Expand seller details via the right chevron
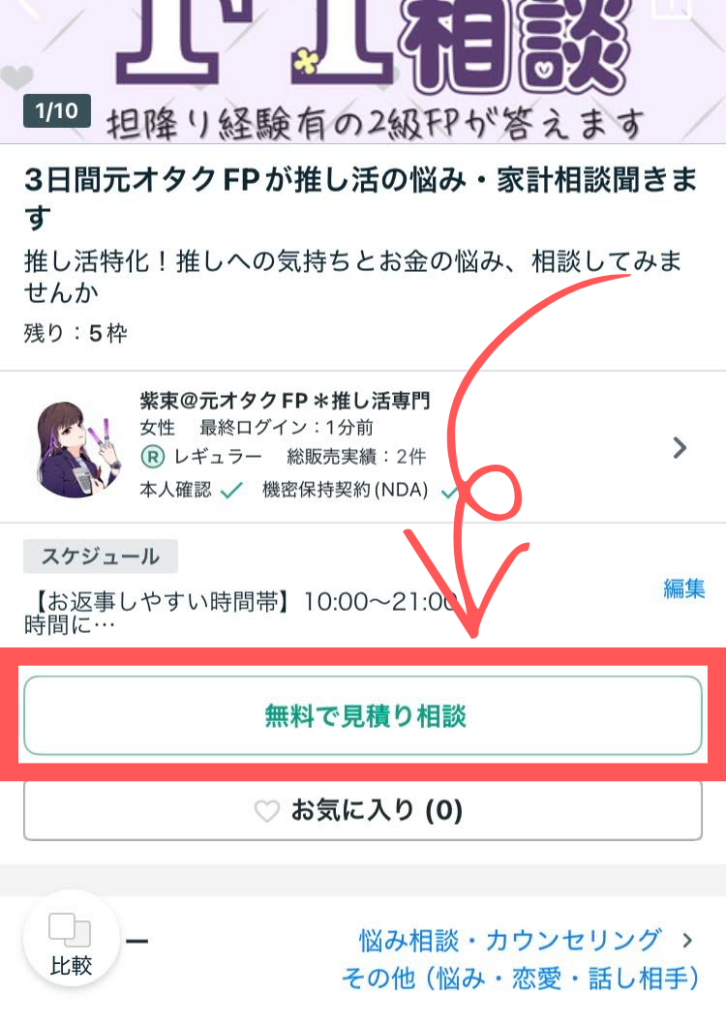The image size is (726, 1024). coord(681,450)
